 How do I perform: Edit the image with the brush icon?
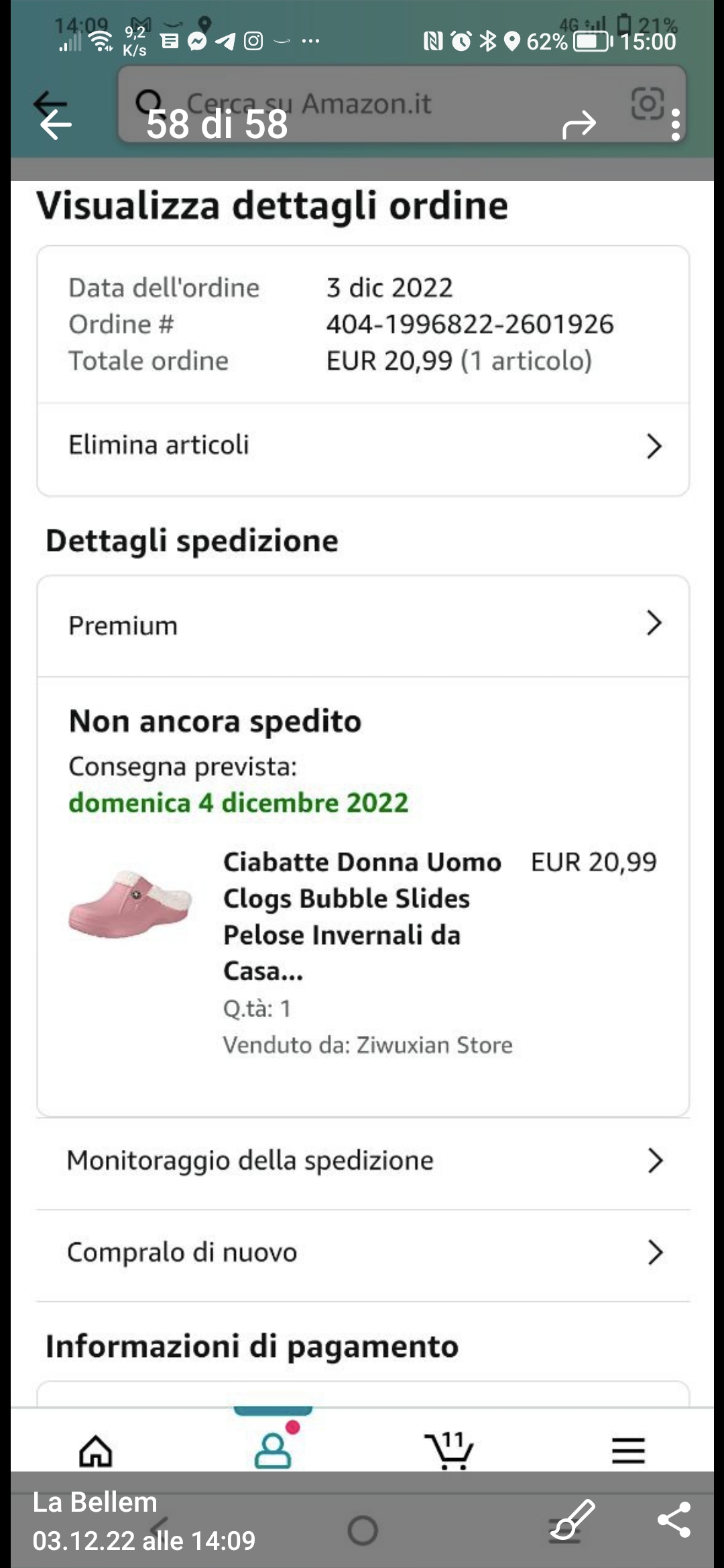point(573,1520)
